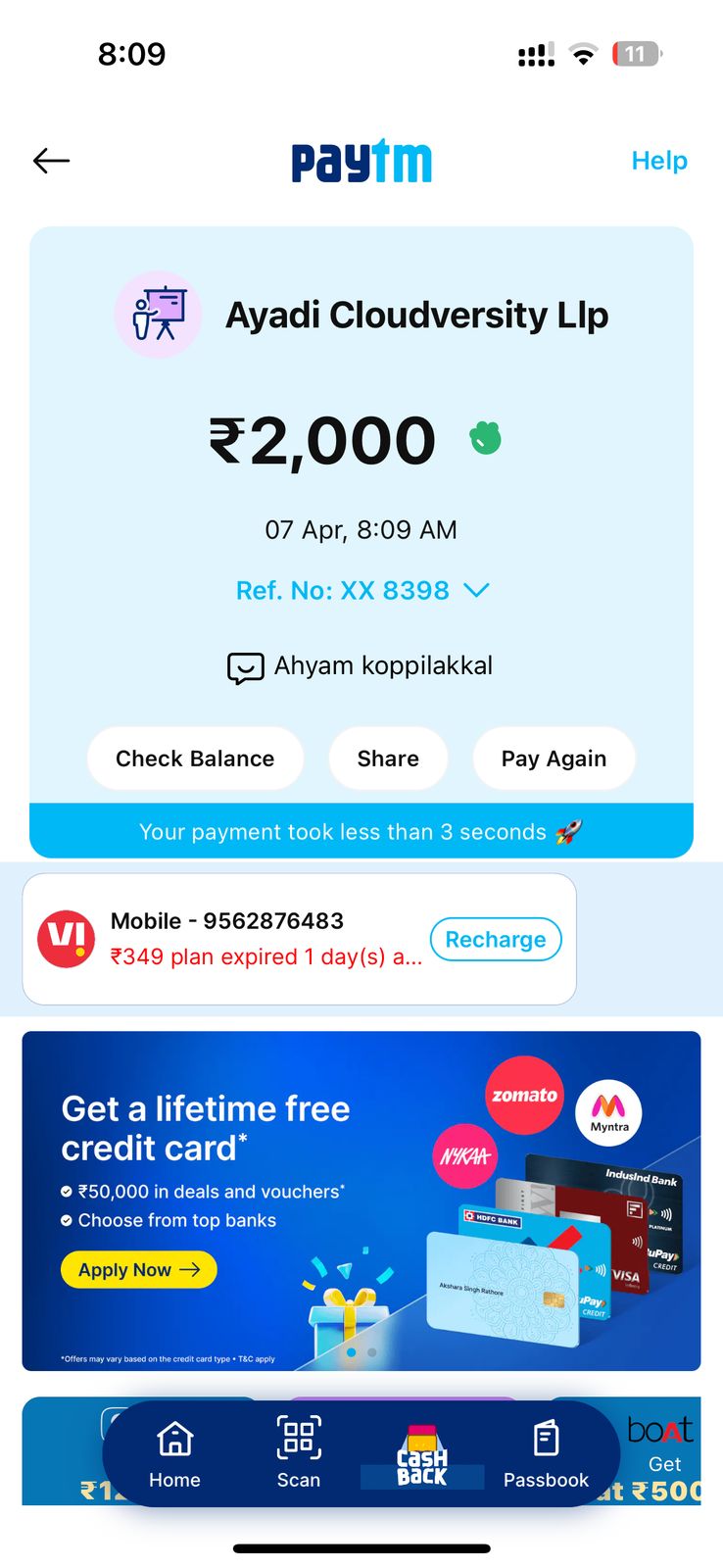This screenshot has width=723, height=1568.
Task: Go back using the arrow
Action: [x=51, y=161]
